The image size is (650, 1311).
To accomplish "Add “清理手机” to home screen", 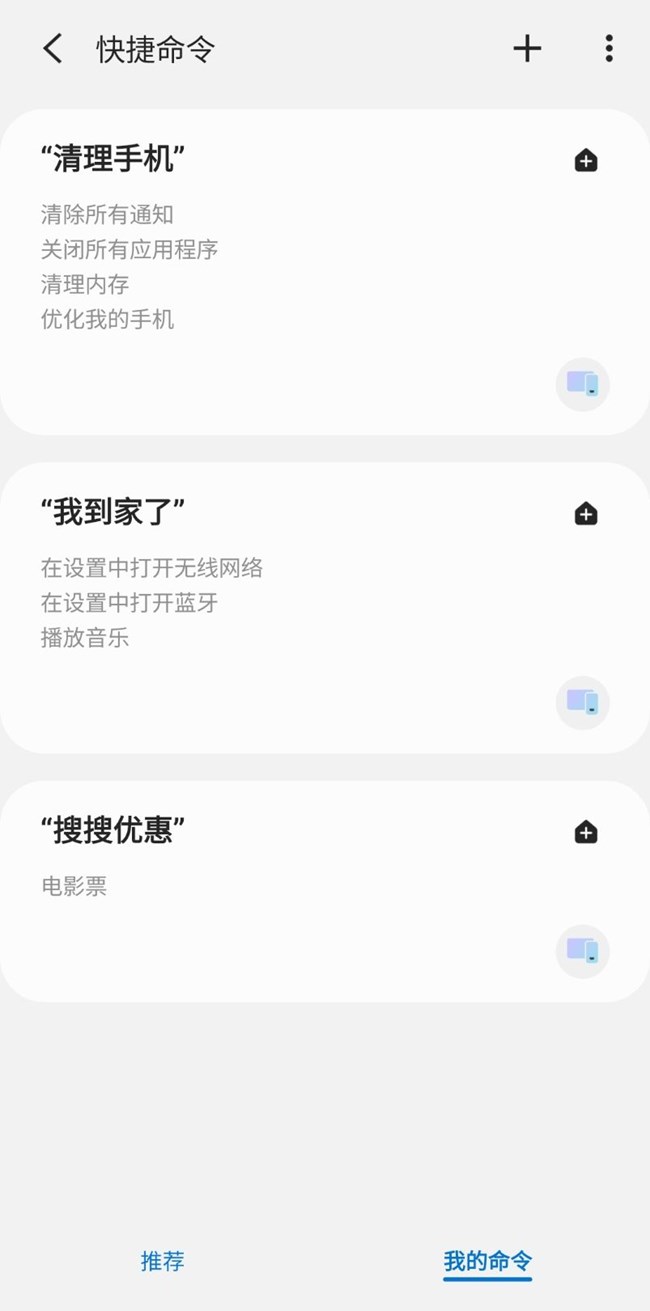I will click(586, 160).
